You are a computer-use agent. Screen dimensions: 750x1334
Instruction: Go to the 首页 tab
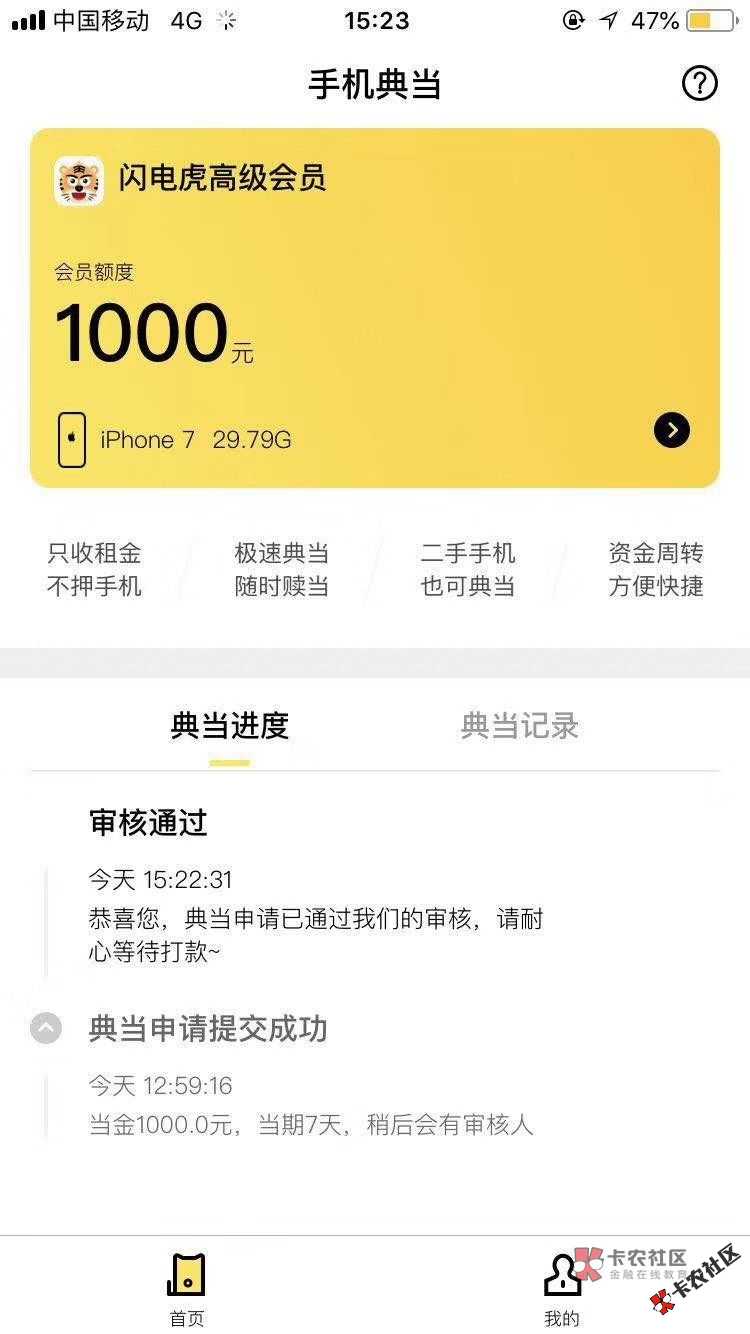[186, 1288]
